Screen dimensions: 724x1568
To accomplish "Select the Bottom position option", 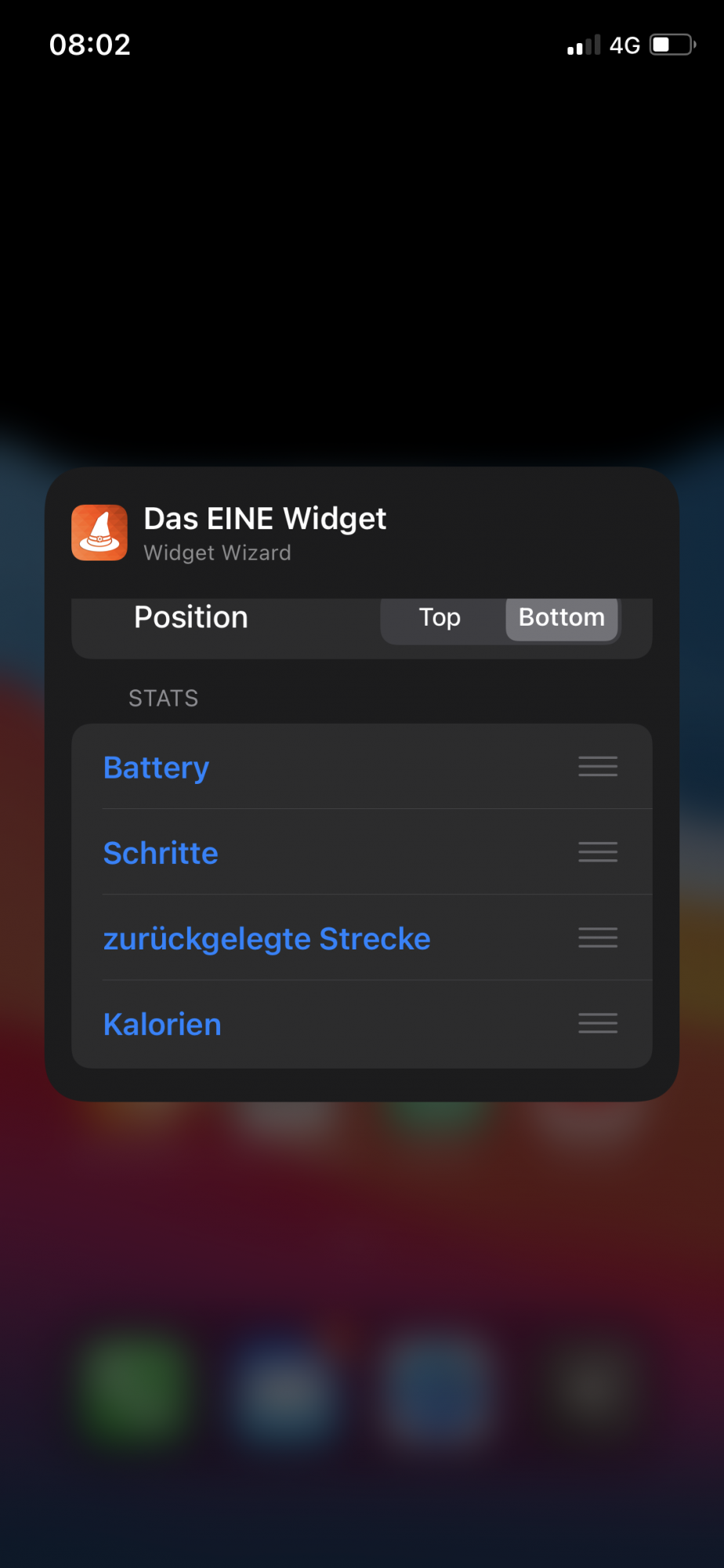I will pos(561,618).
